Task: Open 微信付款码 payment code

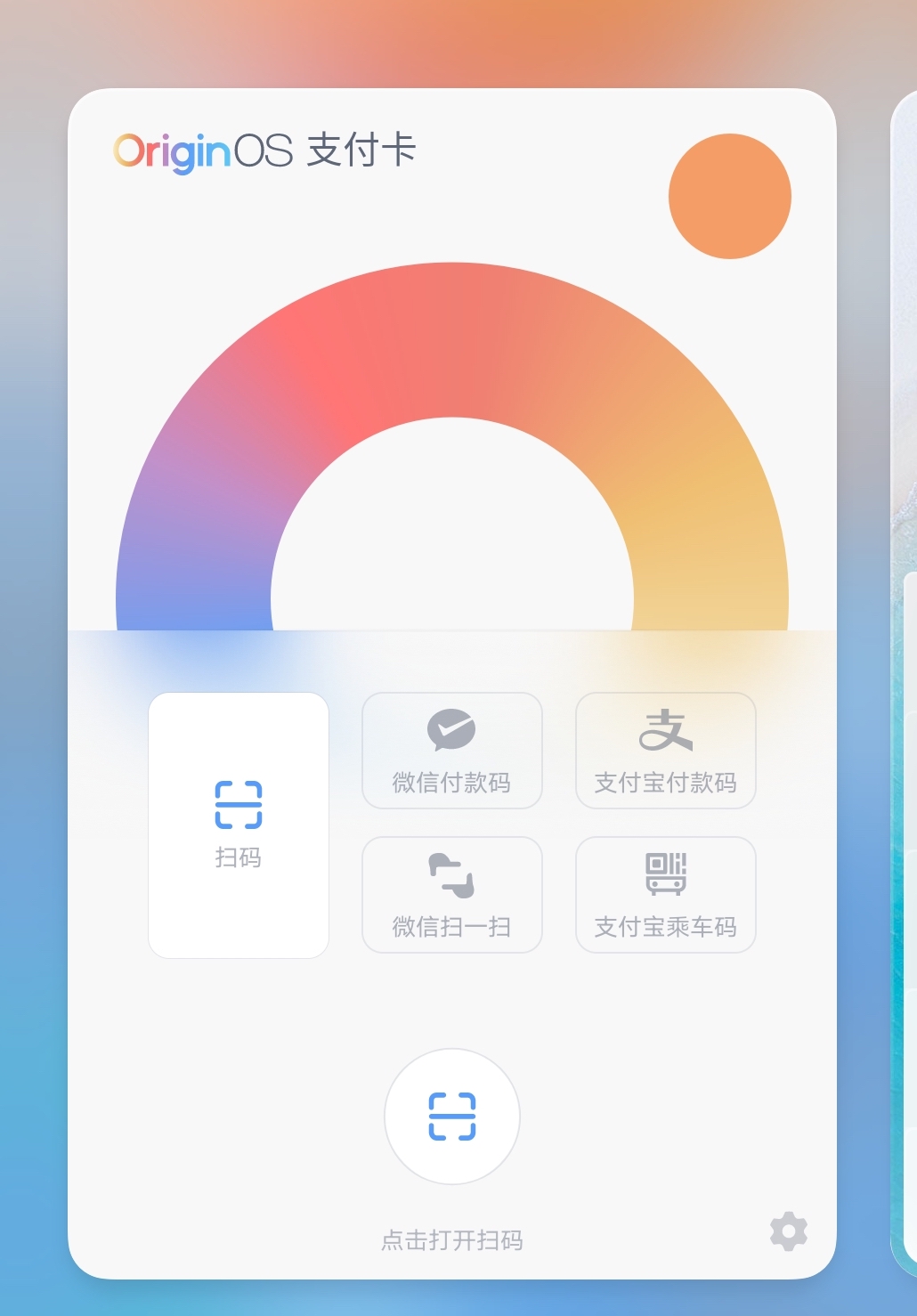Action: (452, 751)
